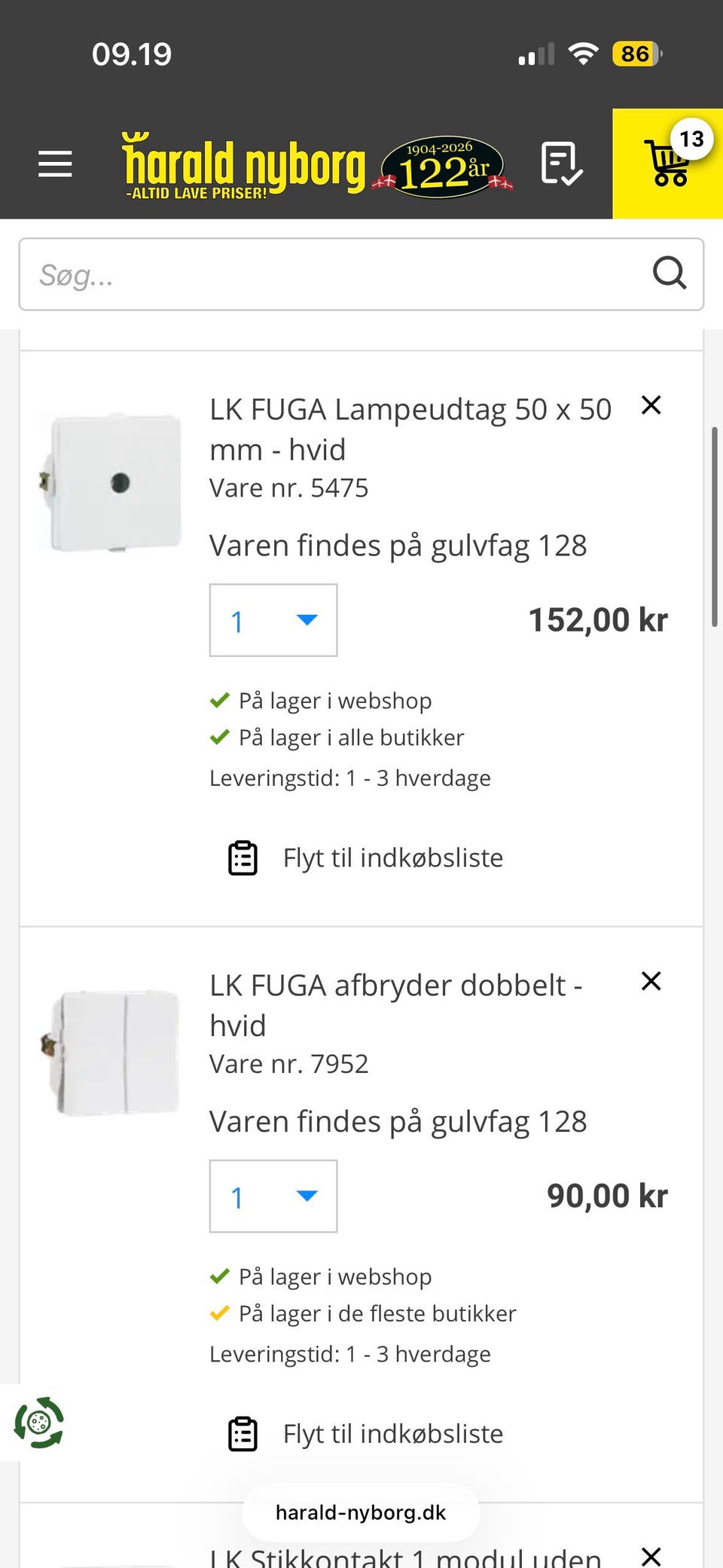Click the Søg search input field
The height and width of the screenshot is (1568, 723).
(x=301, y=276)
